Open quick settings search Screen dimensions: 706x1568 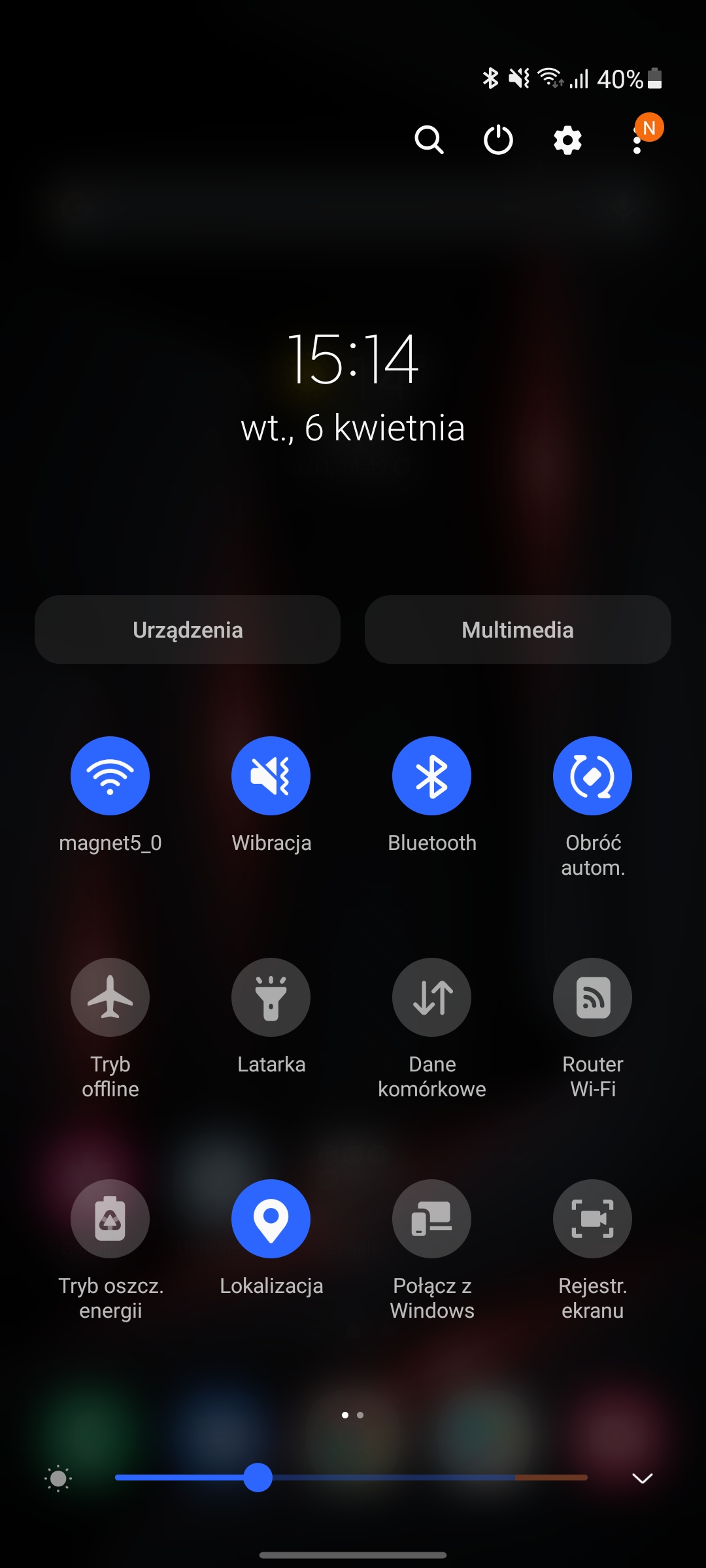429,140
